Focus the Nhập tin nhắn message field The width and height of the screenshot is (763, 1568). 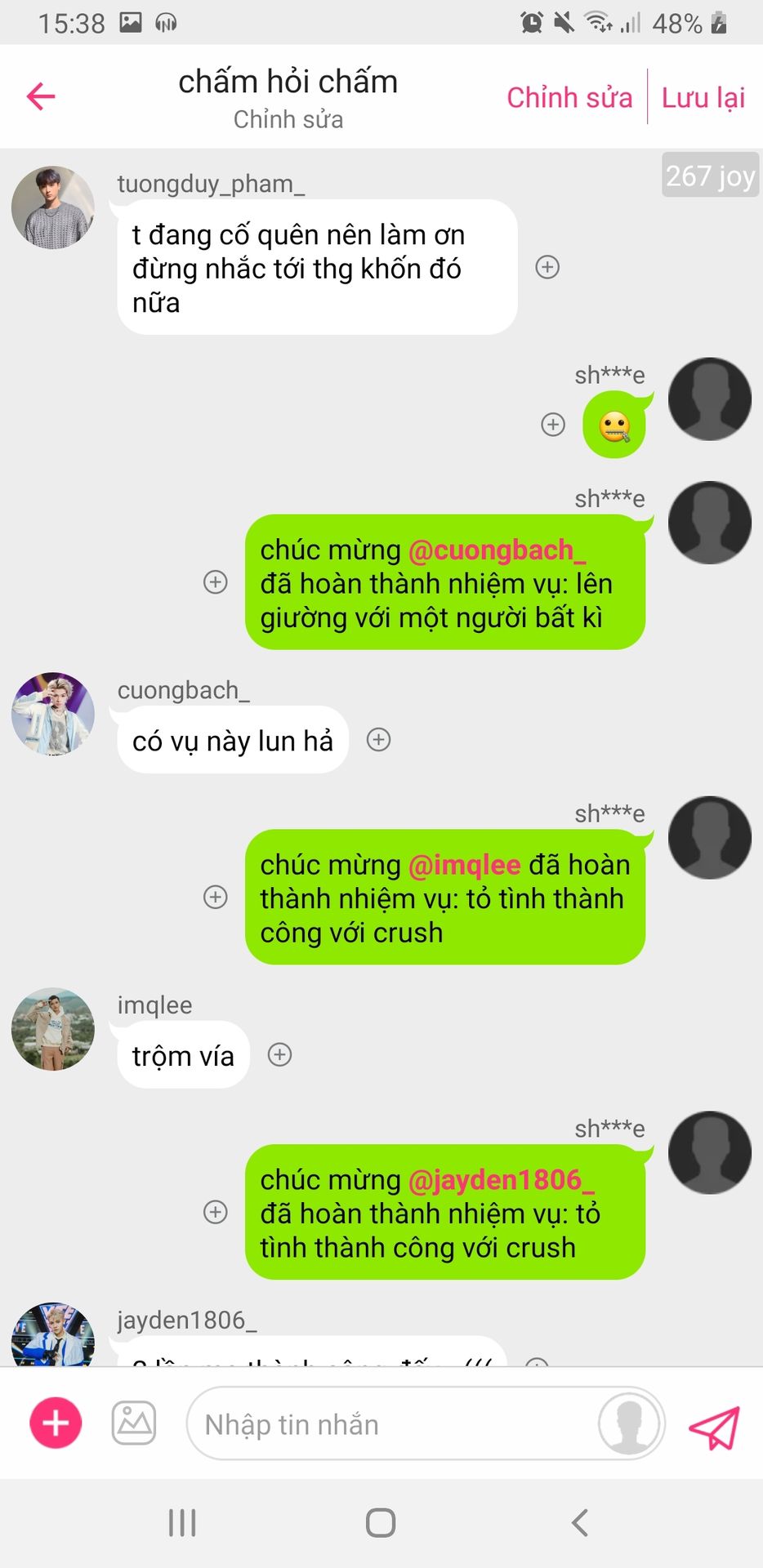click(392, 1424)
